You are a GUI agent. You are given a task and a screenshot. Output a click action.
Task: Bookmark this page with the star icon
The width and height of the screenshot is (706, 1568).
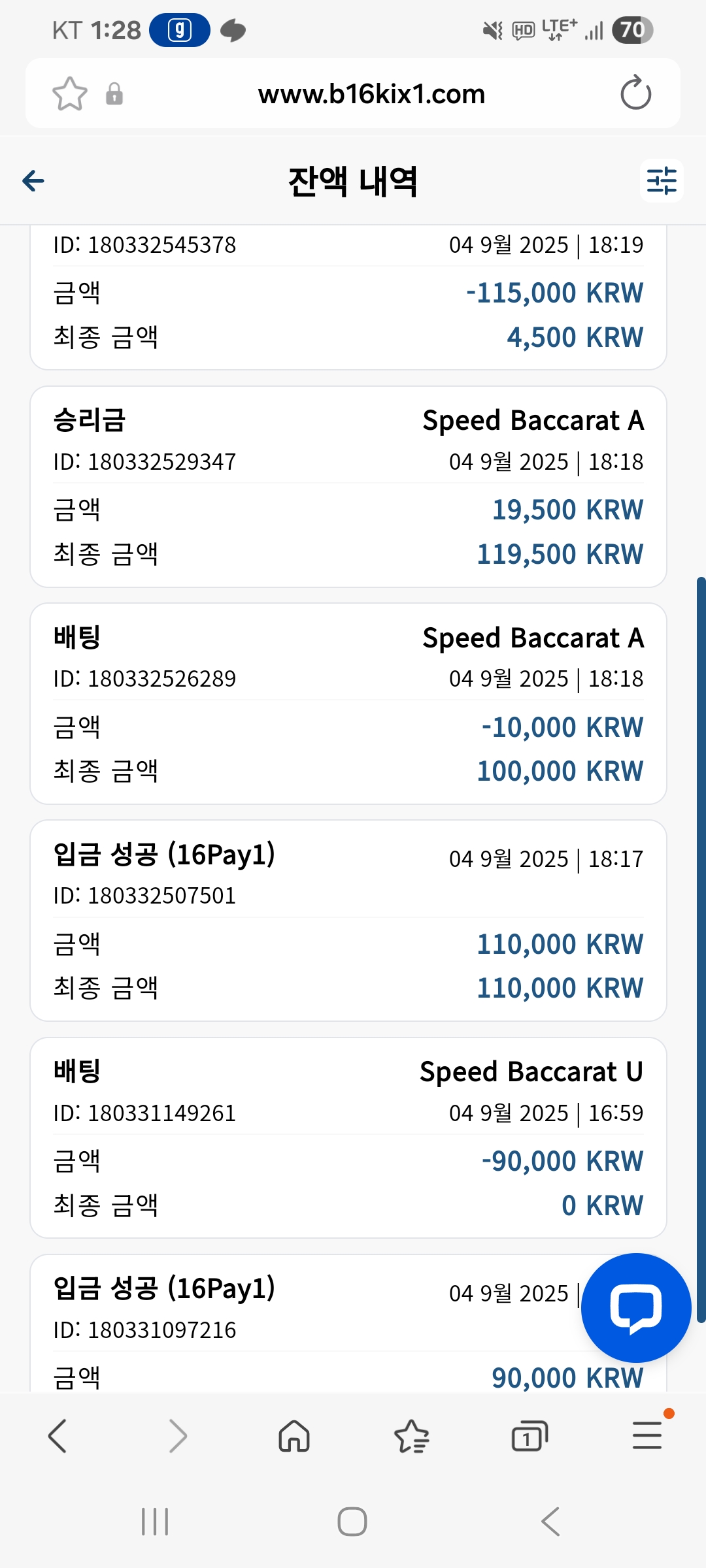[x=70, y=94]
